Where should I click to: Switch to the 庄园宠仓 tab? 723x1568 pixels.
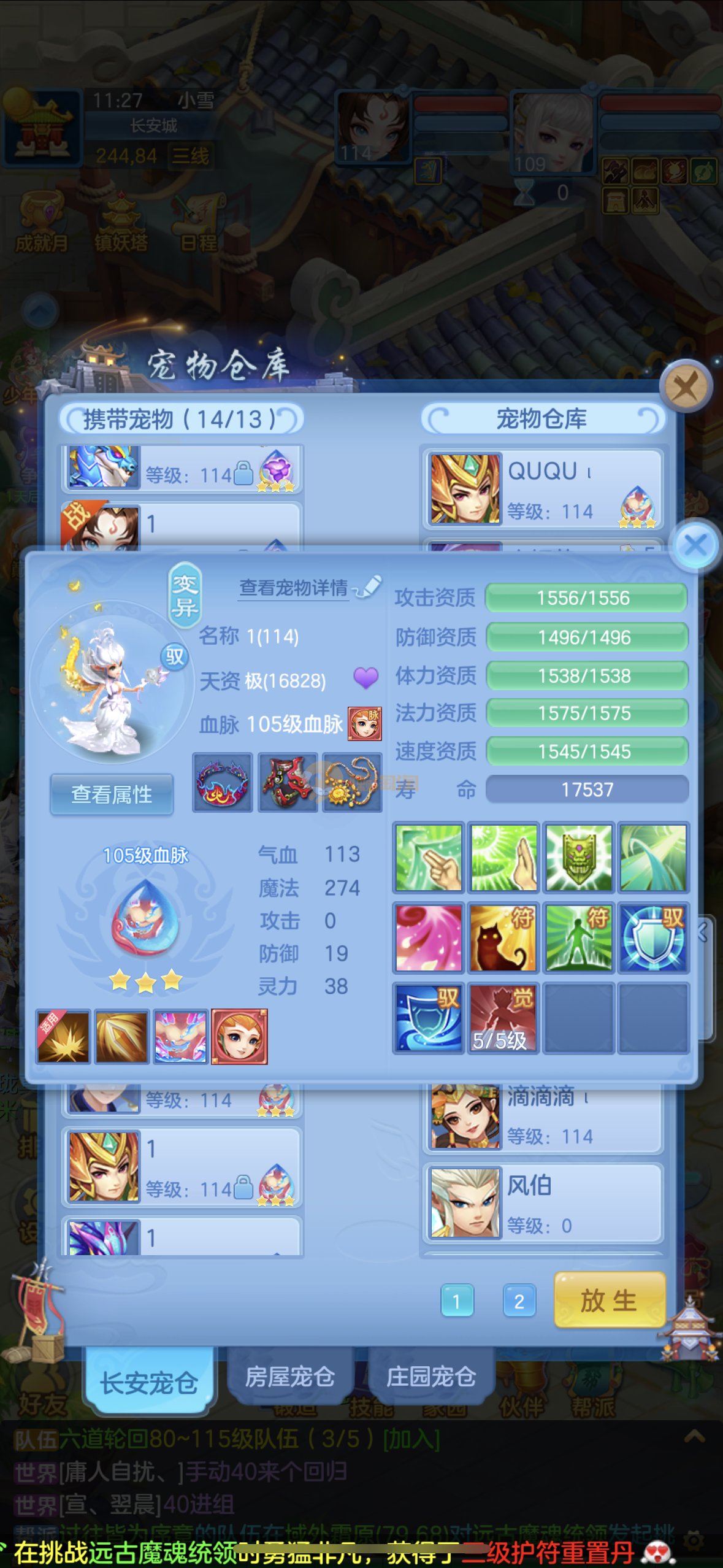point(430,1377)
